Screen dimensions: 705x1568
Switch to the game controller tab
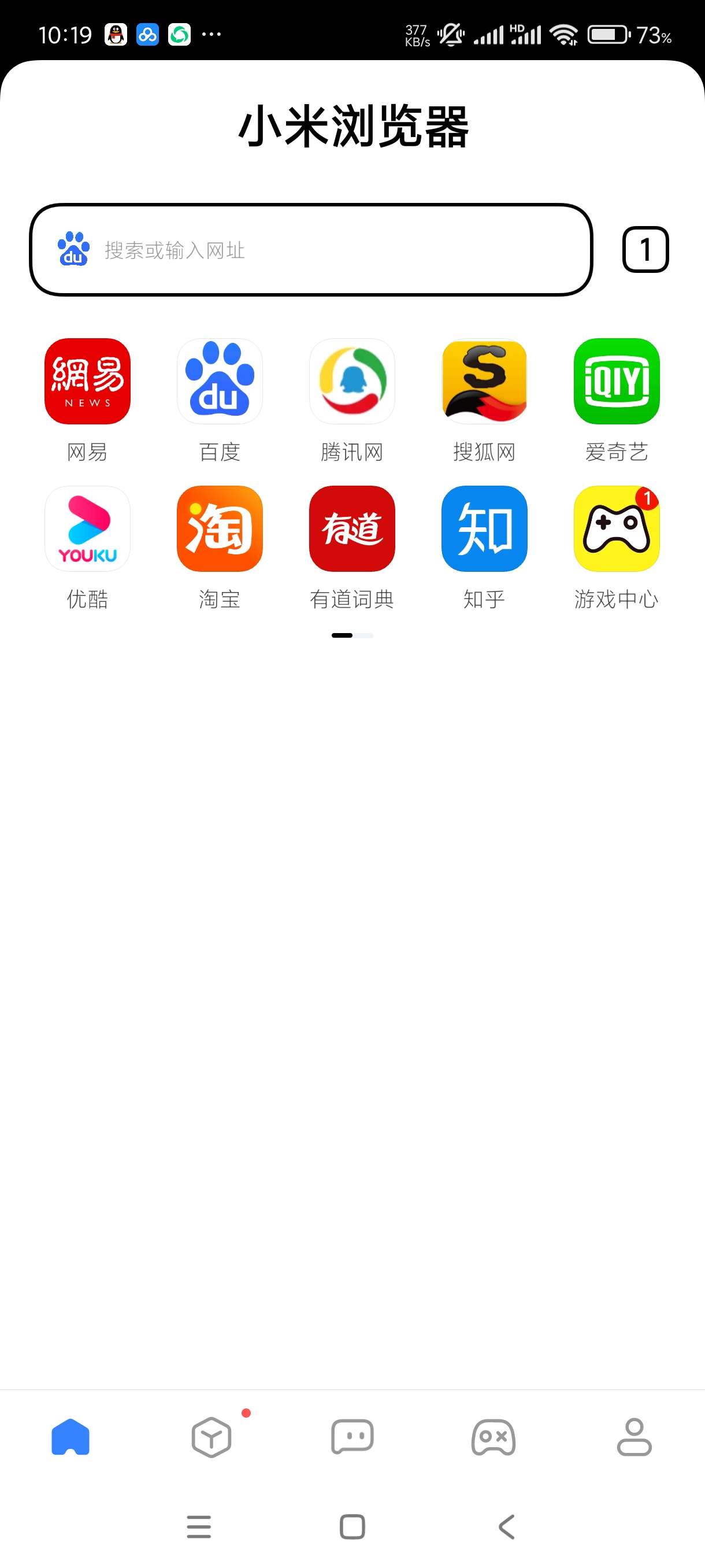[x=493, y=1437]
